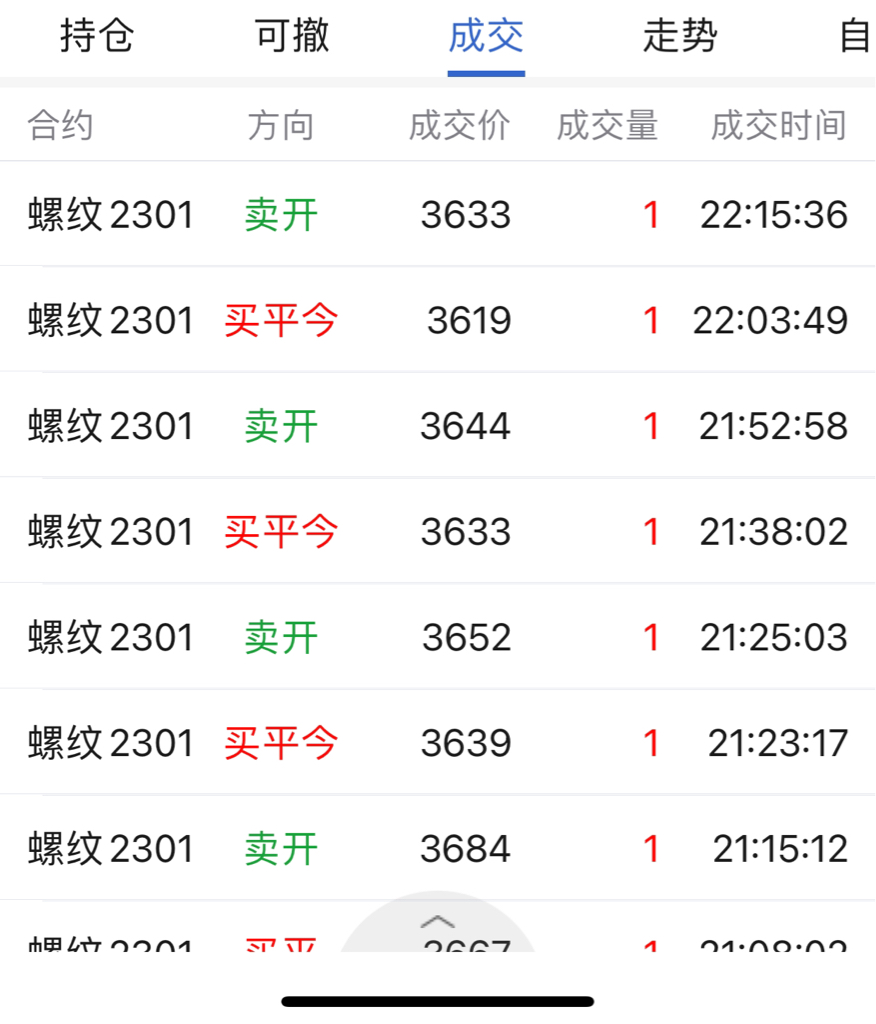Open the trade at 22:03:49

(x=438, y=320)
